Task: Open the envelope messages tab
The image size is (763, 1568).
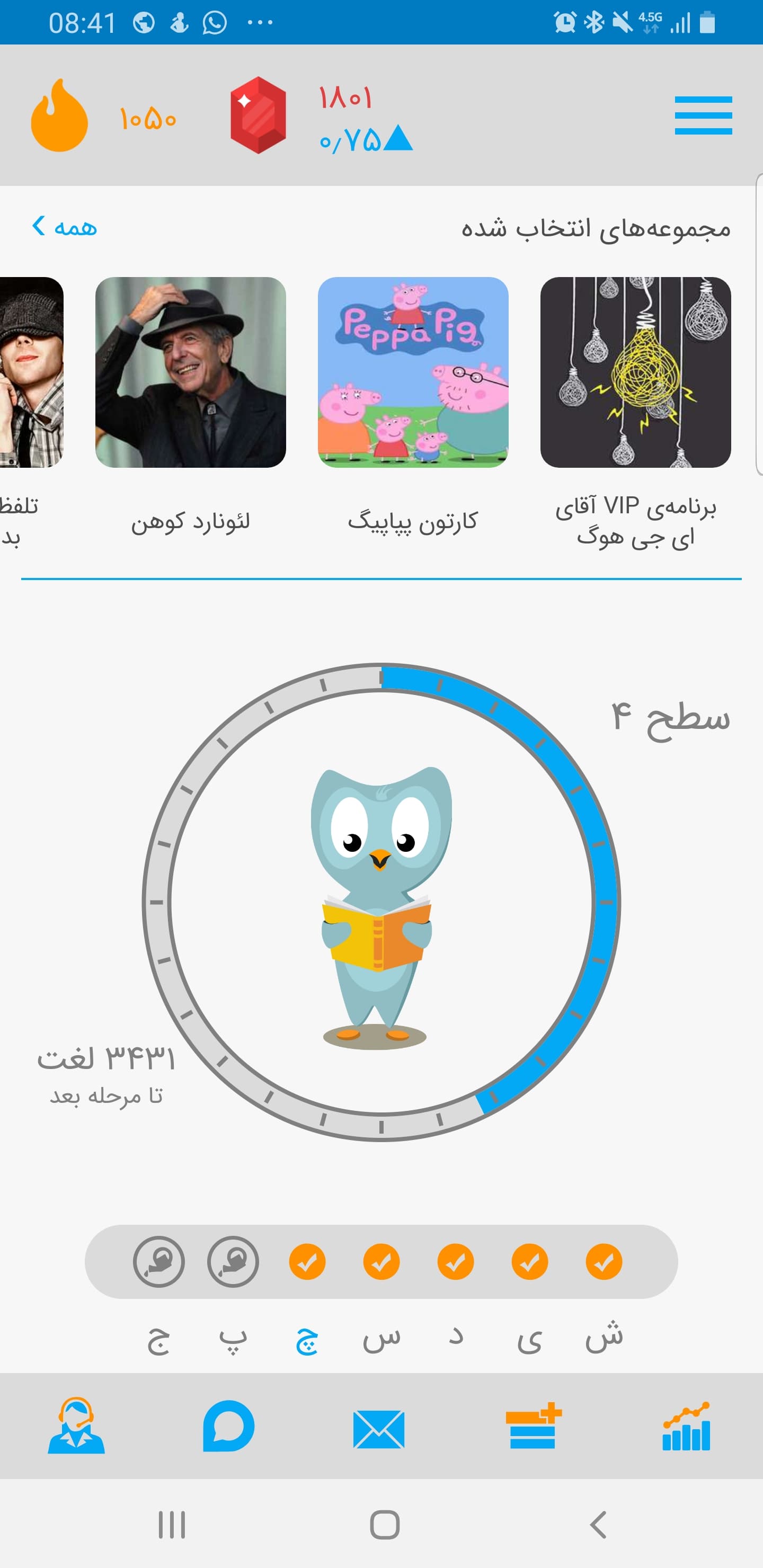Action: 379,1429
